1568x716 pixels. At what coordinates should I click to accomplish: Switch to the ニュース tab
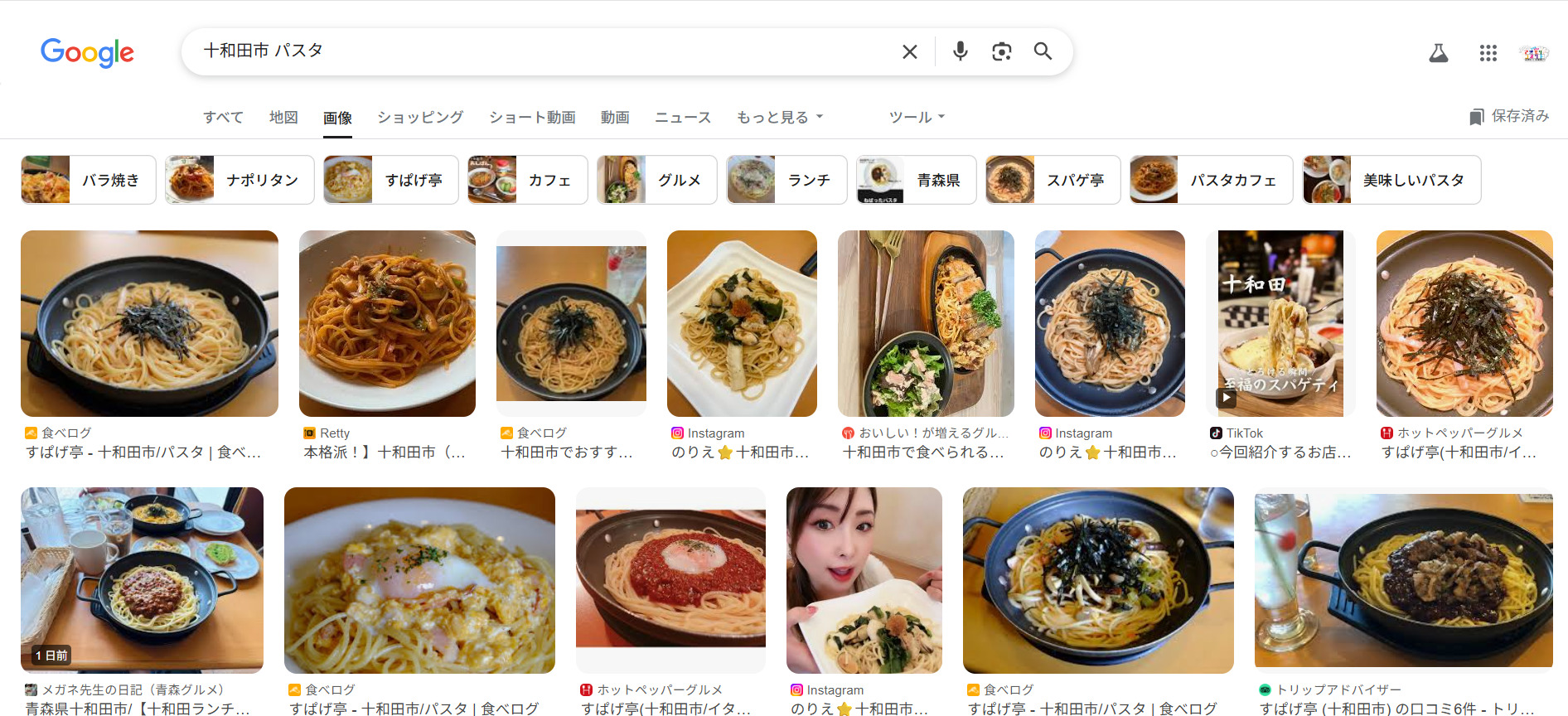pos(683,117)
